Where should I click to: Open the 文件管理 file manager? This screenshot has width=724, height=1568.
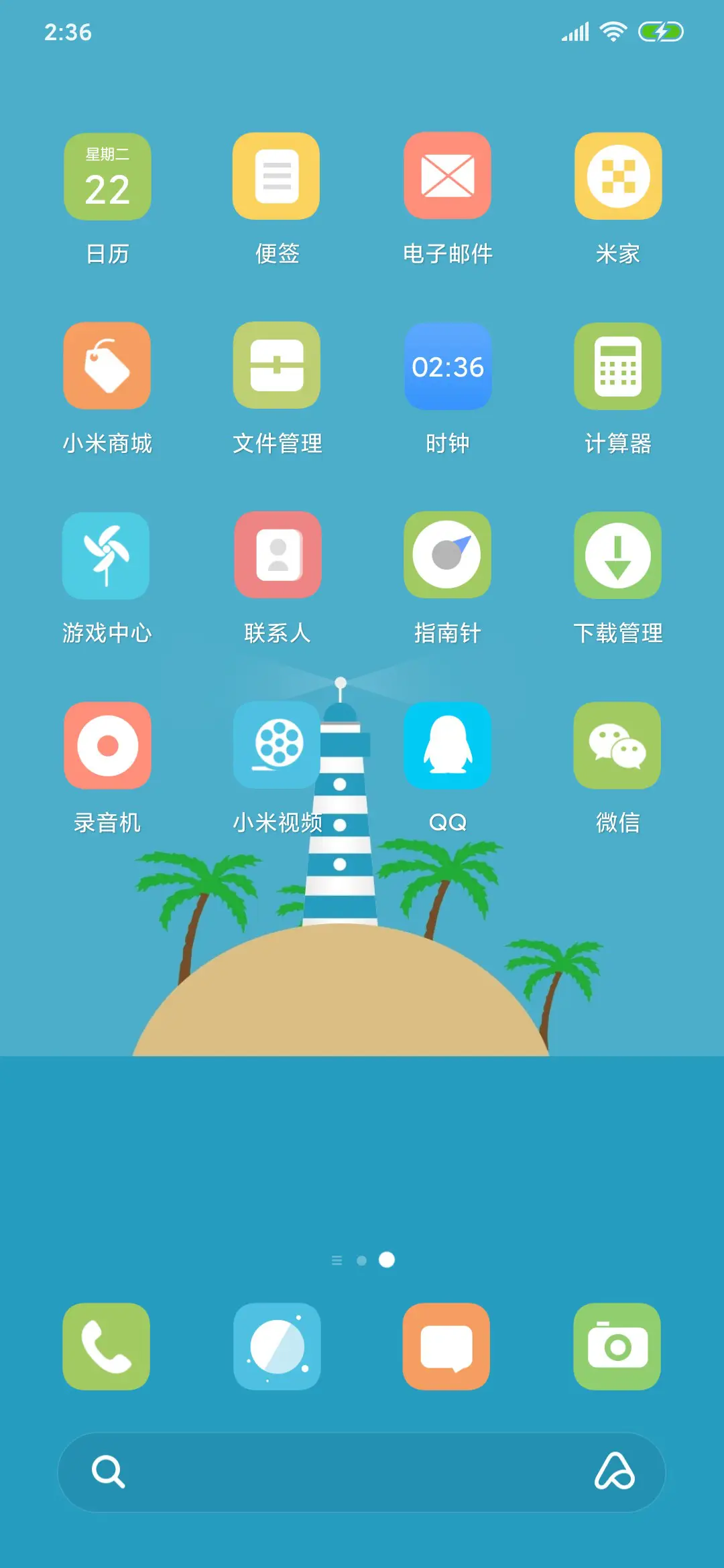click(277, 367)
